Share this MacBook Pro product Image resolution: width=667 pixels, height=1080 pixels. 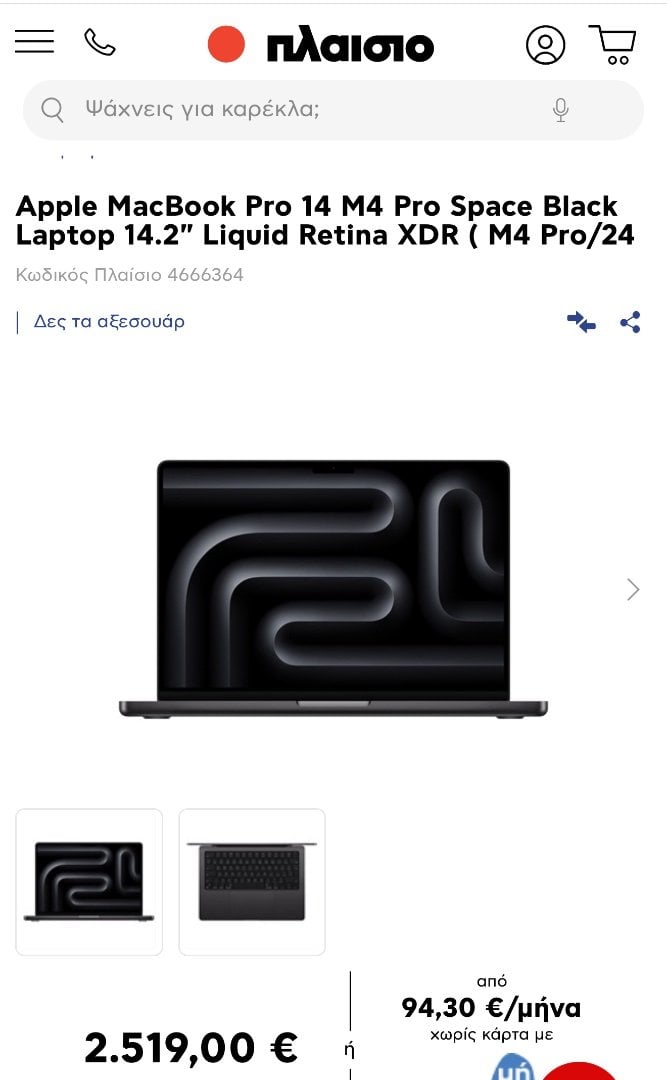(x=630, y=322)
